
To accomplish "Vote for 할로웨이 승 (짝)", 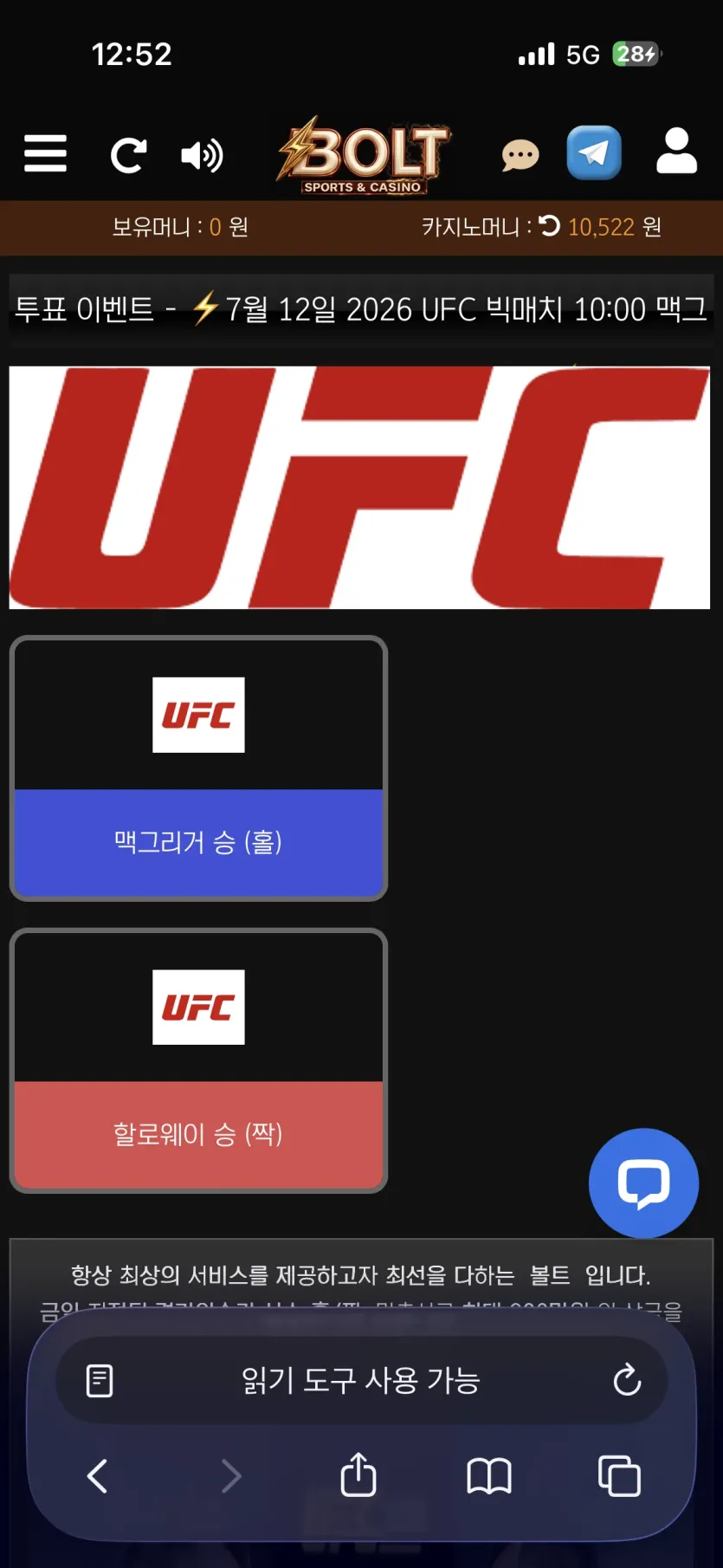I will coord(198,1134).
